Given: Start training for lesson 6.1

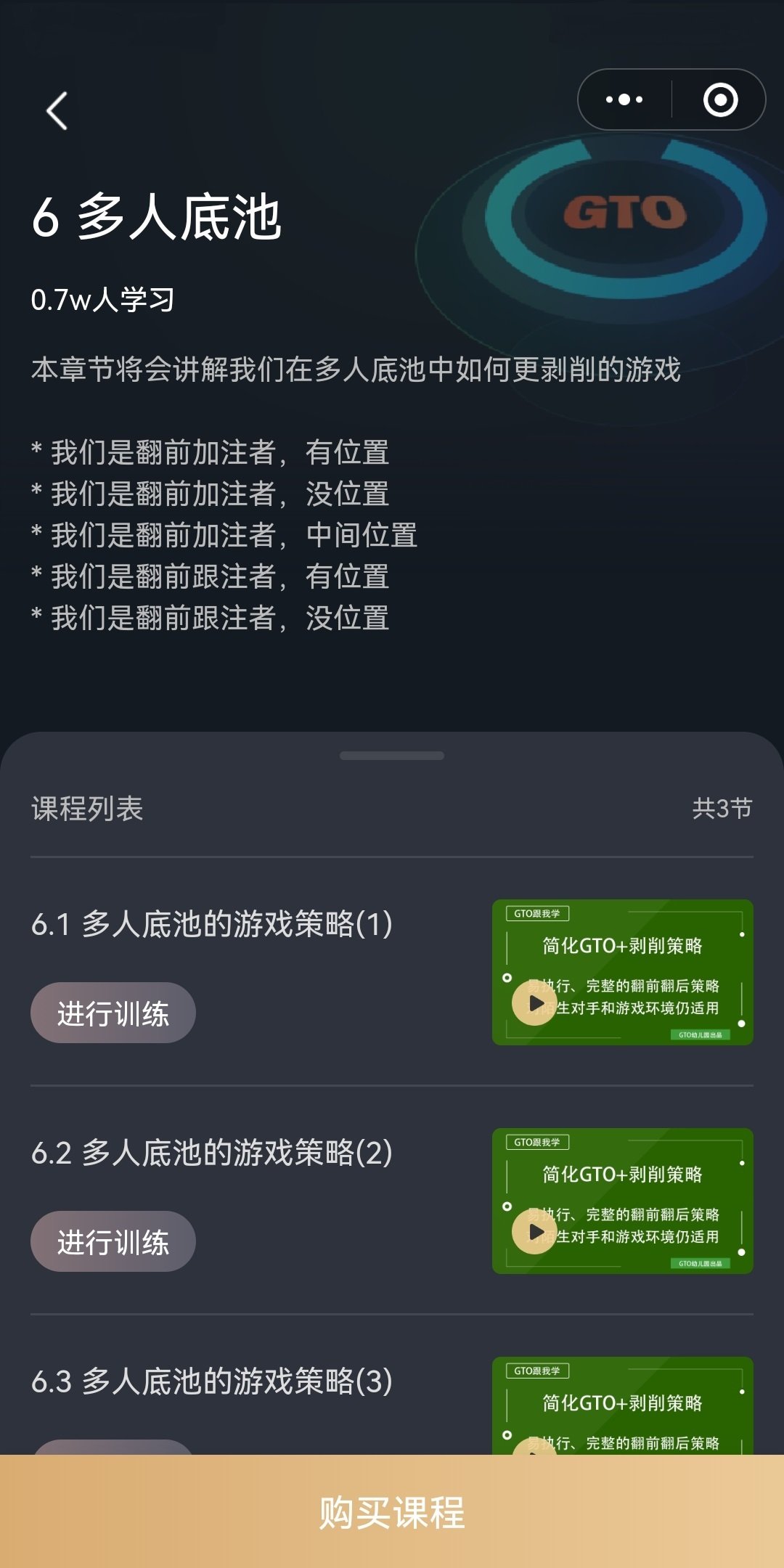Looking at the screenshot, I should tap(113, 1013).
